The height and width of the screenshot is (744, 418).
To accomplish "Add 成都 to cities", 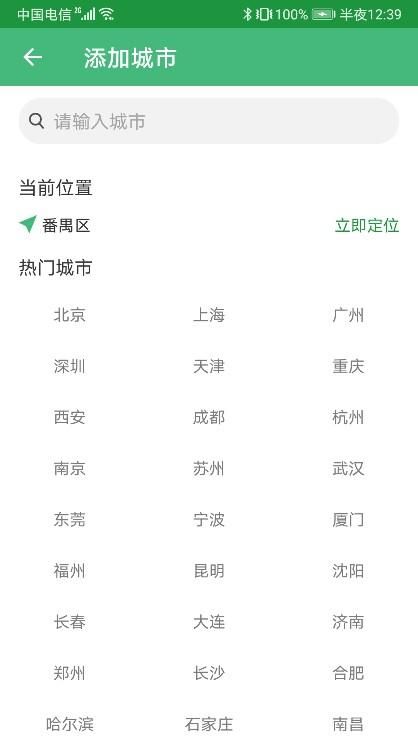I will pos(209,417).
